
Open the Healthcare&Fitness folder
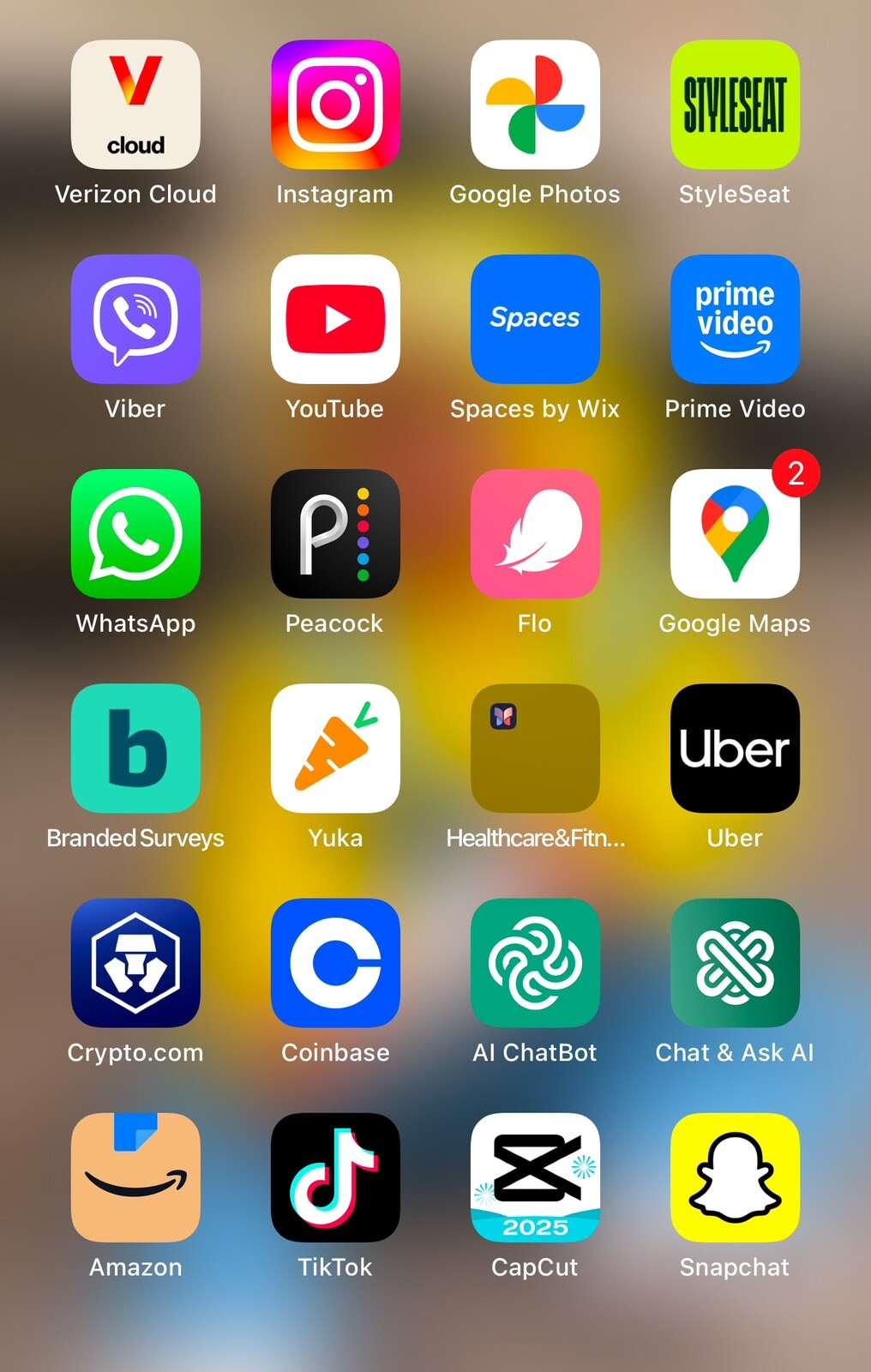click(x=535, y=748)
